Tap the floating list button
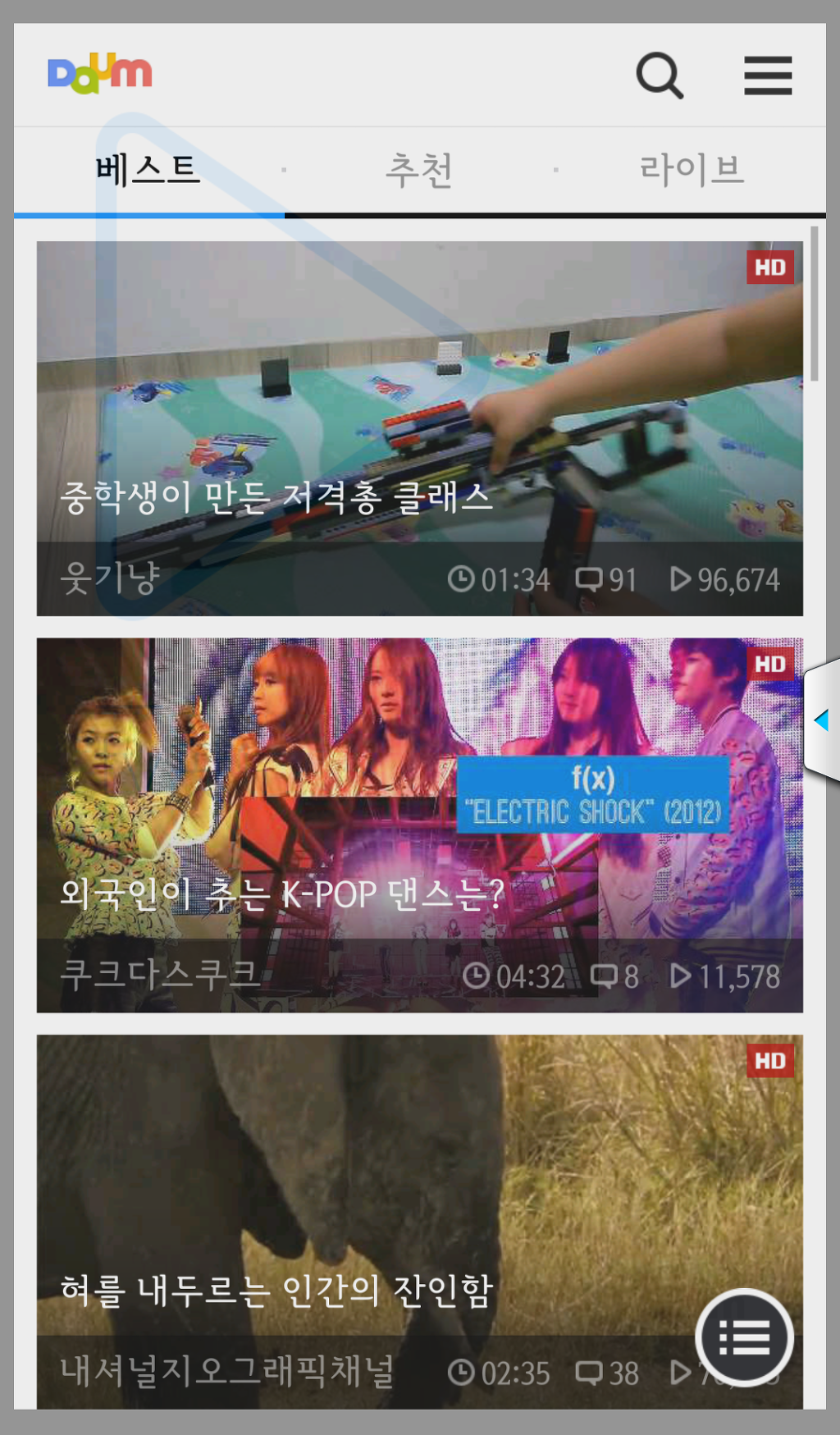 click(x=744, y=1337)
